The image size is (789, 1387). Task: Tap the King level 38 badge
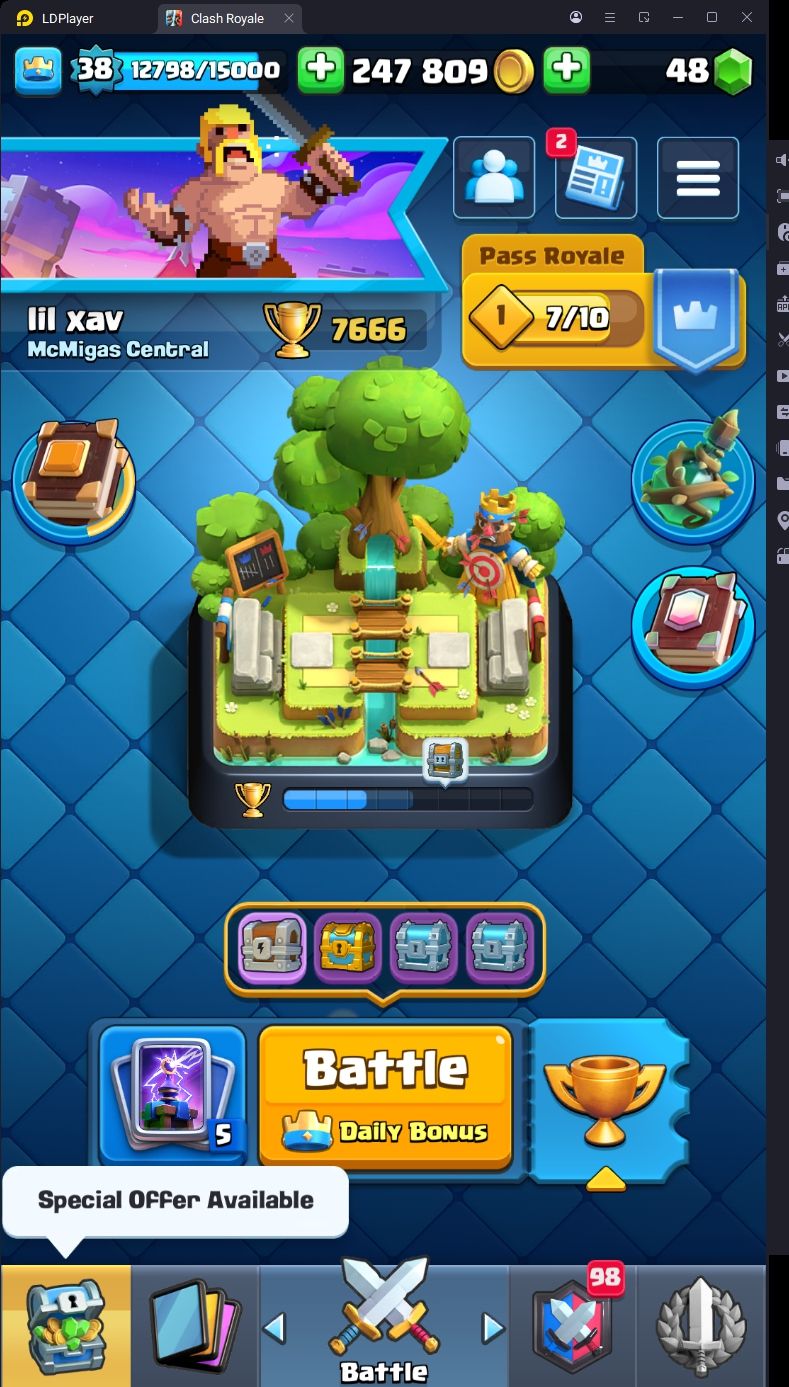click(x=95, y=68)
